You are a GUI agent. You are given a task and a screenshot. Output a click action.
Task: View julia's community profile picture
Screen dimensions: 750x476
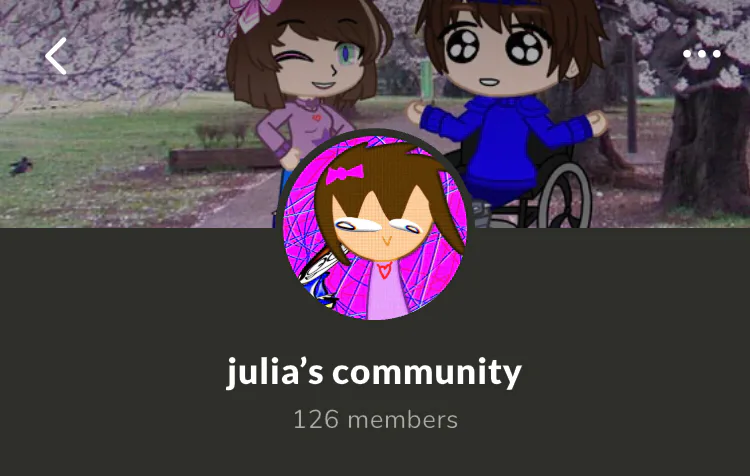tap(375, 228)
